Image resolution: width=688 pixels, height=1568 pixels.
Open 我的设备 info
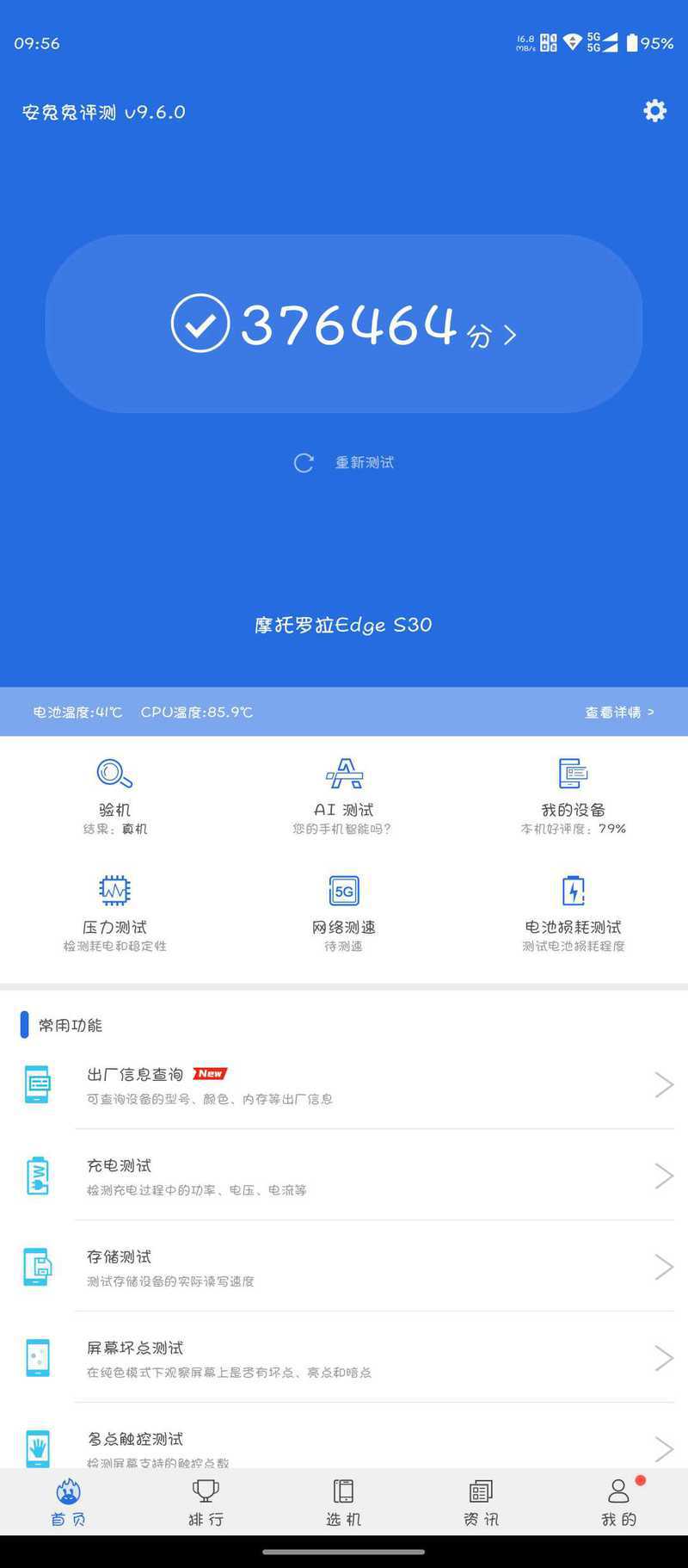573,793
